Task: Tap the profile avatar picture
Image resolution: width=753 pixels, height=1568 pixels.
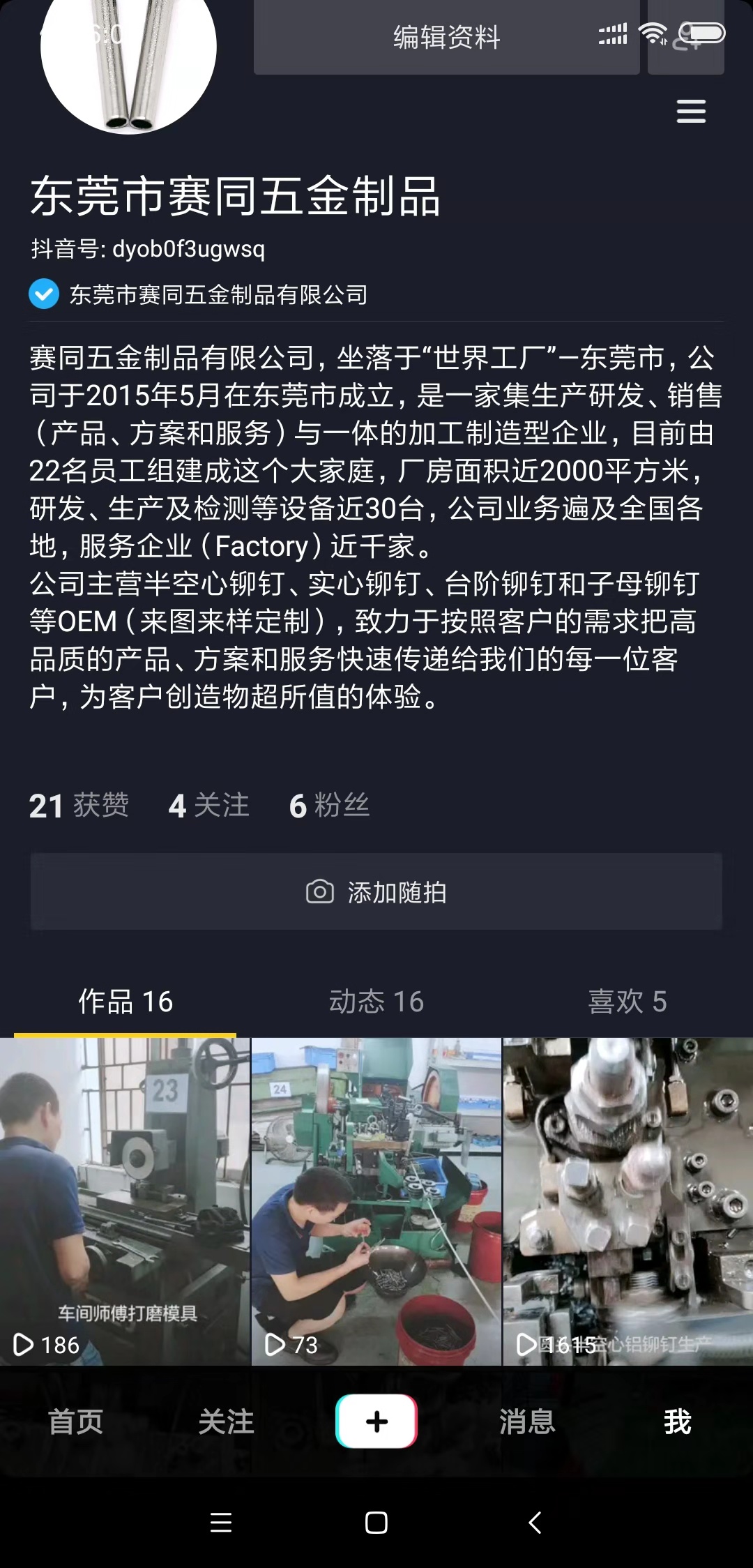Action: 129,56
